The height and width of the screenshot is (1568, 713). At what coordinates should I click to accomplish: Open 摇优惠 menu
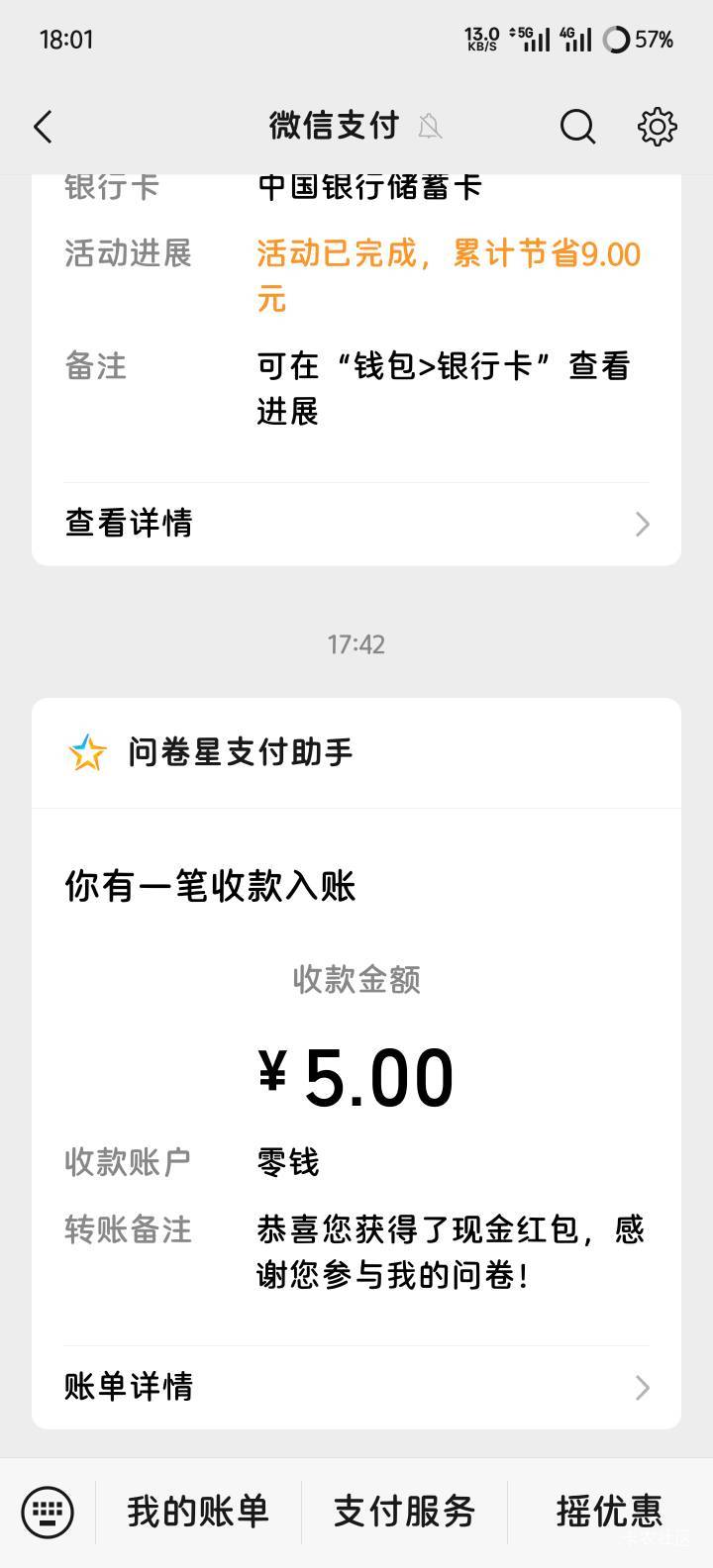pos(608,1512)
